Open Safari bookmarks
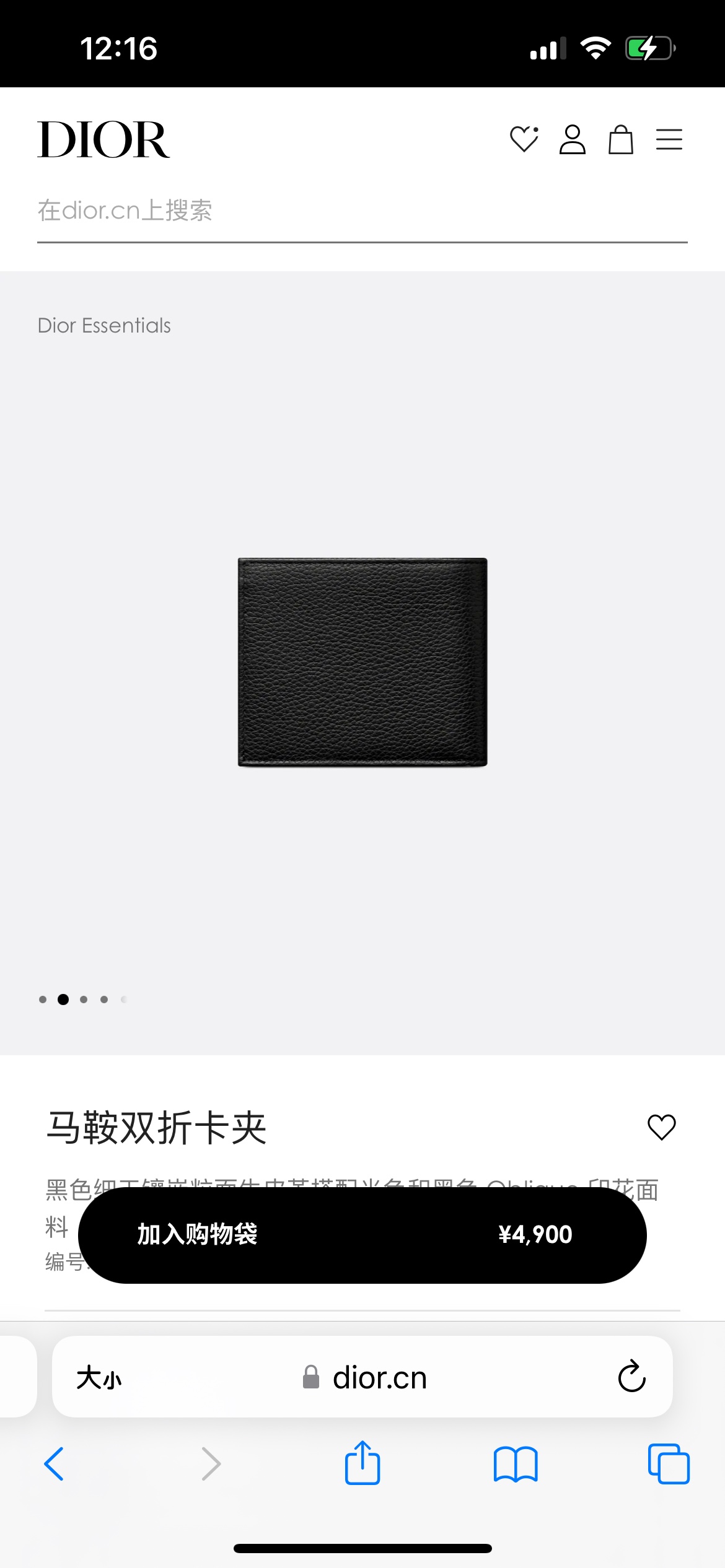The height and width of the screenshot is (1568, 725). tap(516, 1464)
